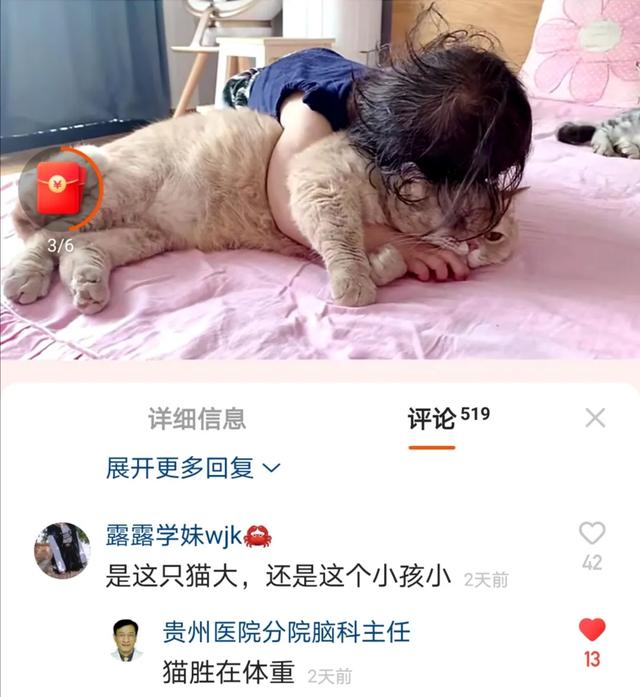Open the username 露露学妹wjk

coord(174,535)
